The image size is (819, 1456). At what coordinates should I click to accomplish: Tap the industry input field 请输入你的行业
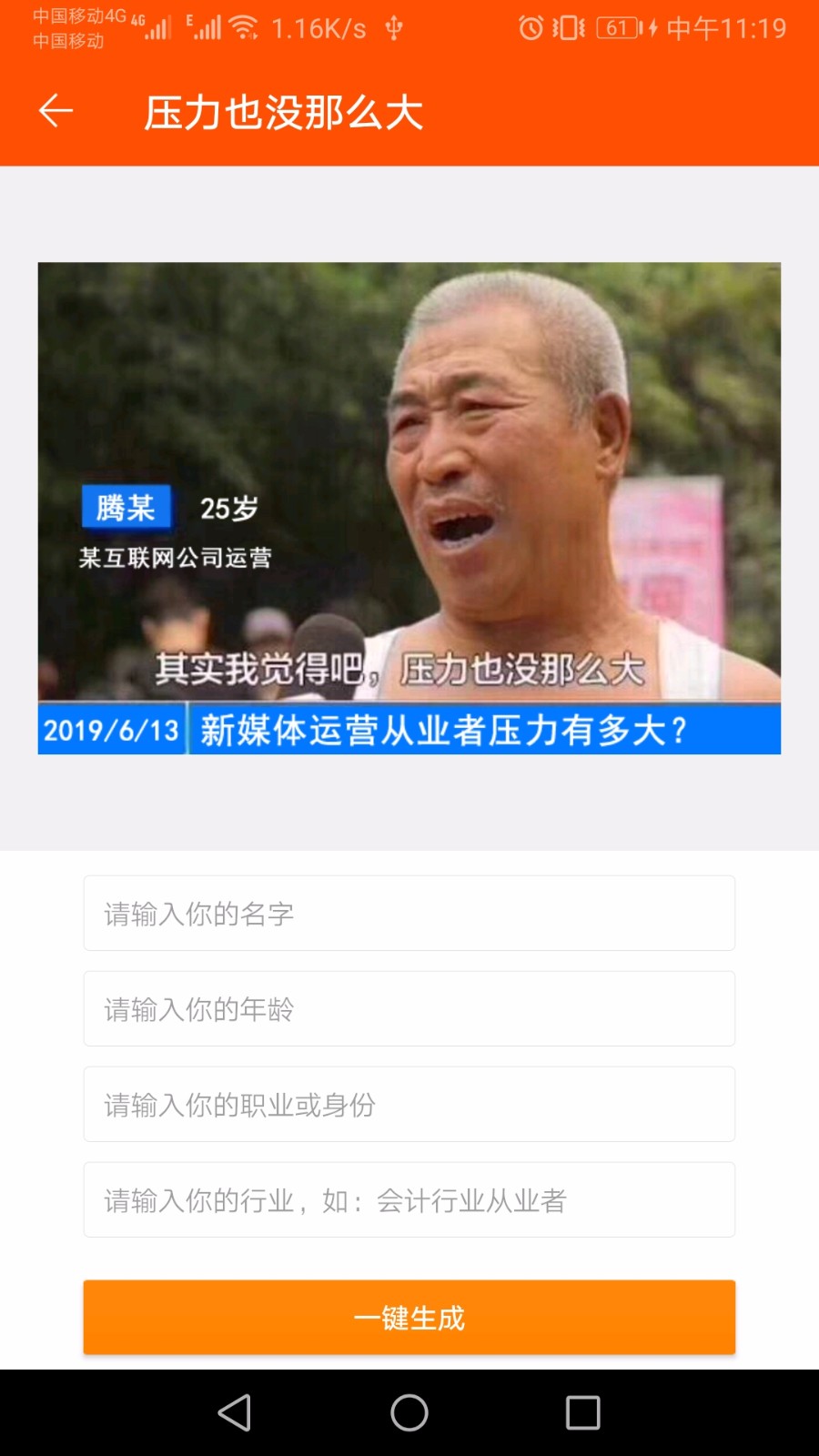pos(409,1199)
